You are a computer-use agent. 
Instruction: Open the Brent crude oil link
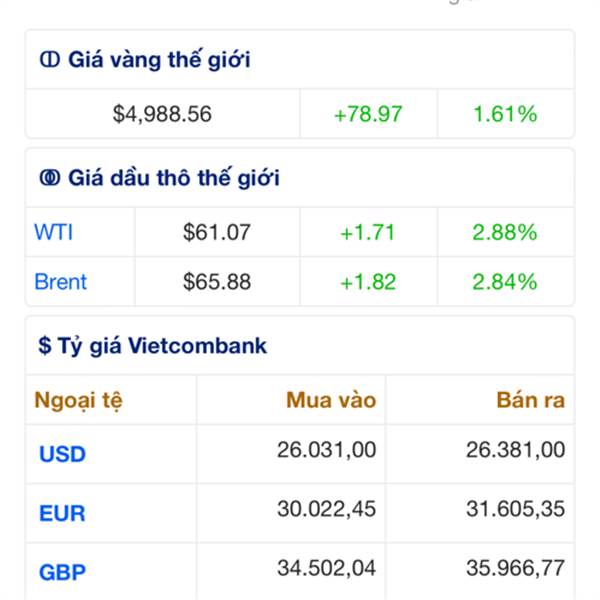click(60, 282)
